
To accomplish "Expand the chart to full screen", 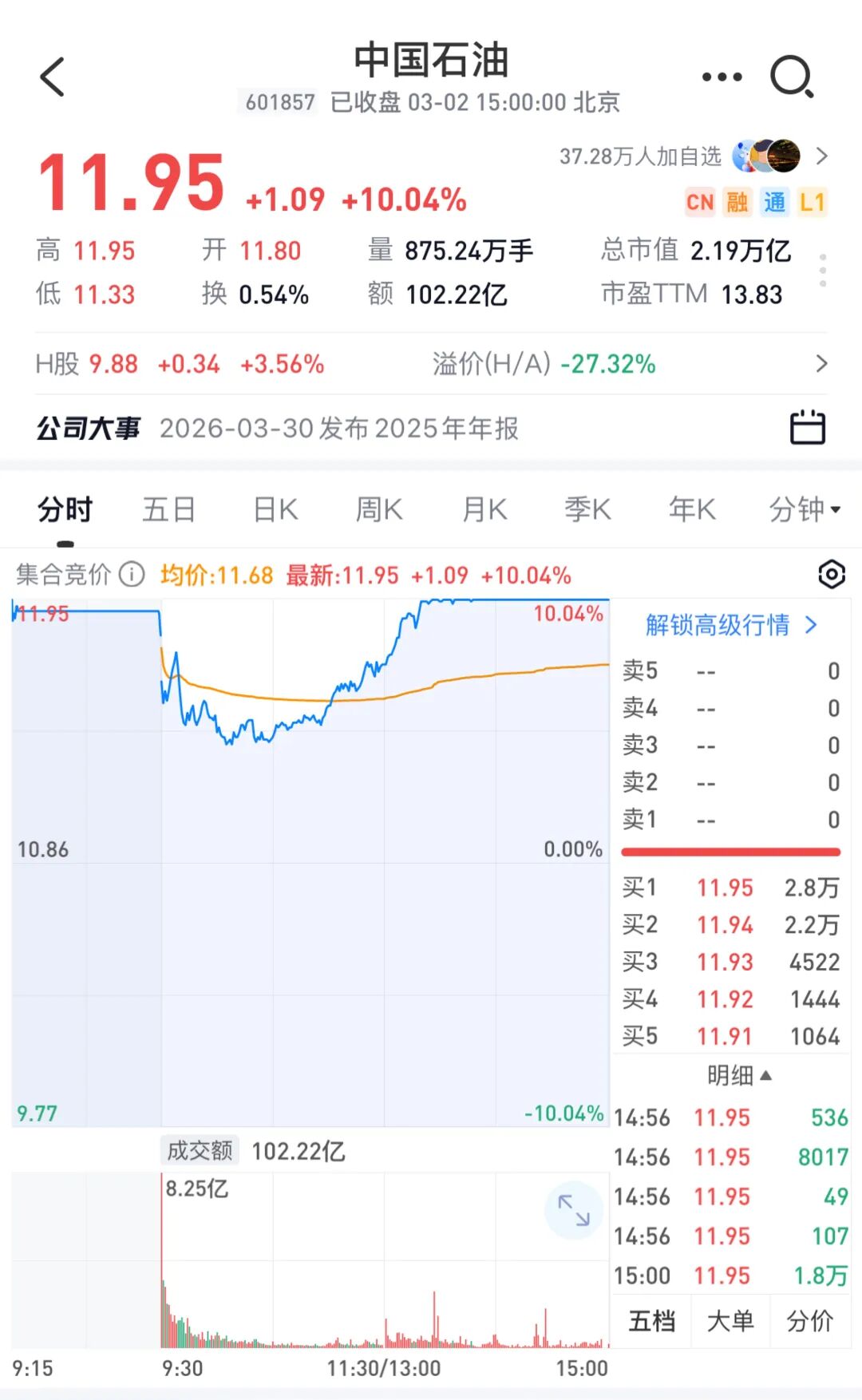I will [x=573, y=1210].
